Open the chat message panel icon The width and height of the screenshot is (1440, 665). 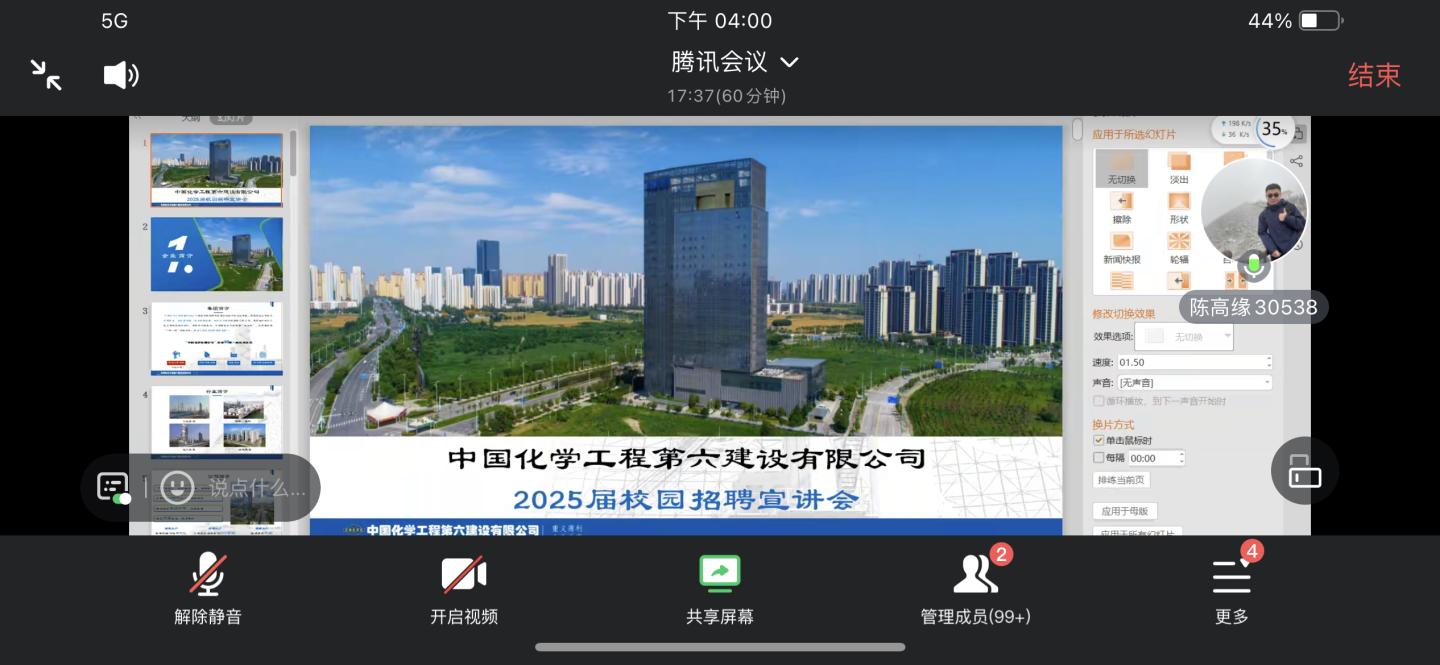[112, 487]
